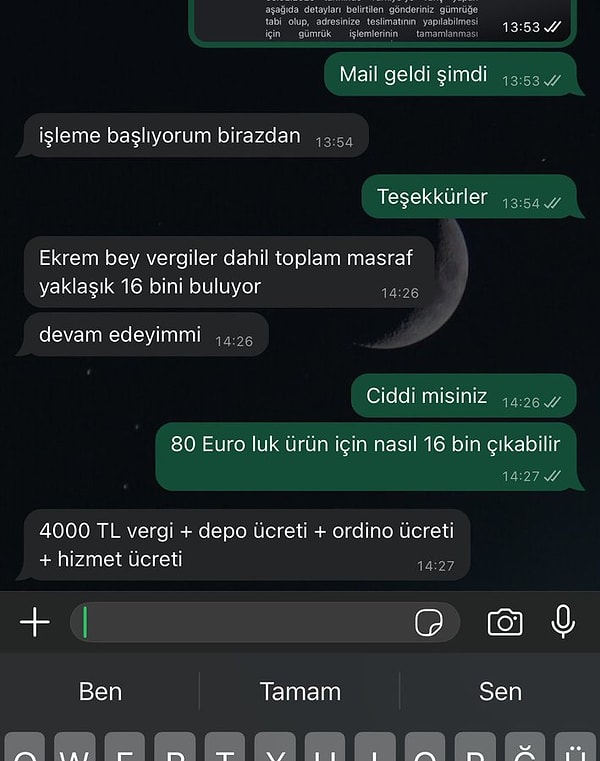This screenshot has width=600, height=761.
Task: Insert the suggested word "Ben"
Action: tap(100, 691)
